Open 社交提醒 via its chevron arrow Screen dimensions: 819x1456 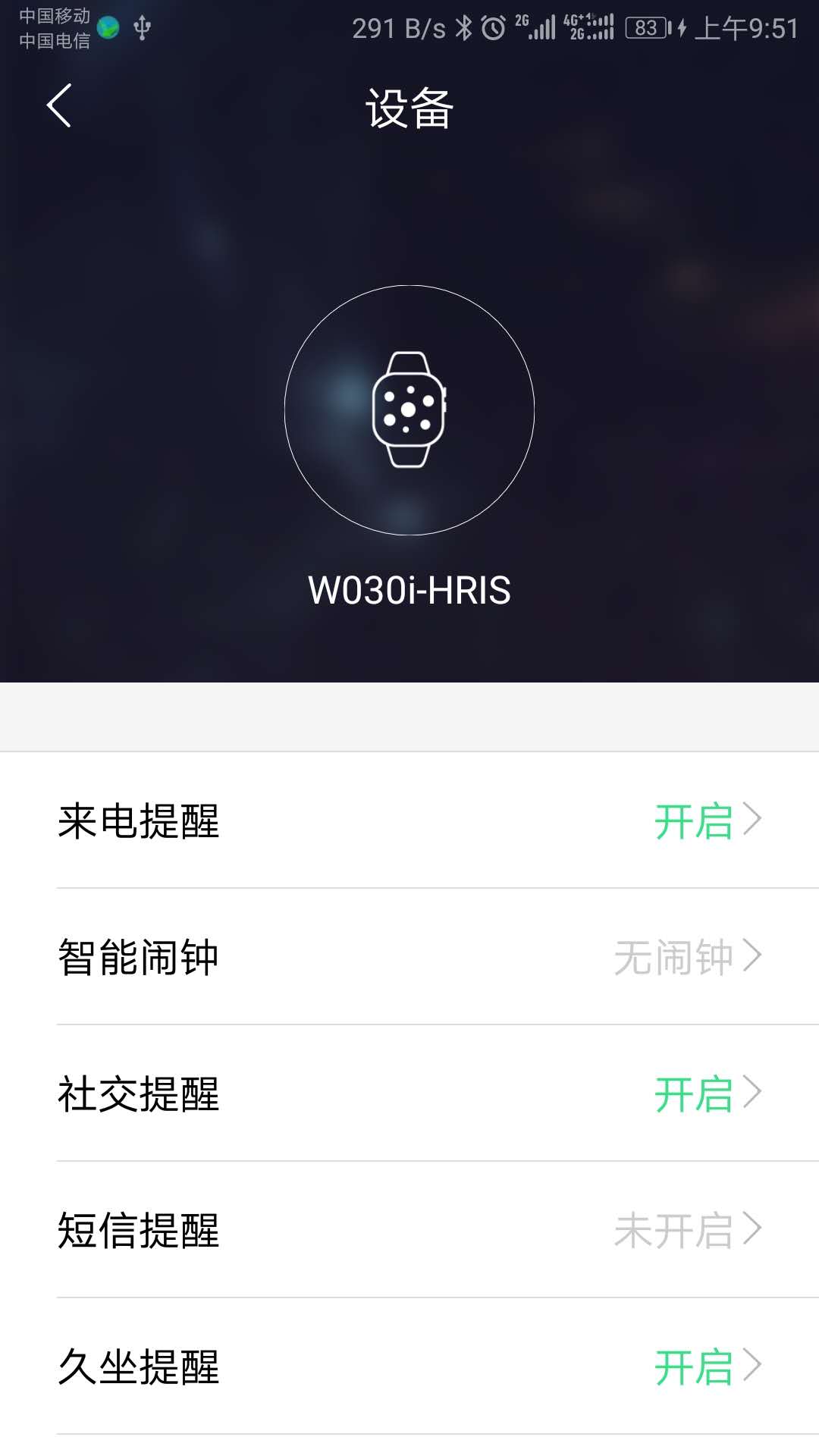pos(753,1092)
